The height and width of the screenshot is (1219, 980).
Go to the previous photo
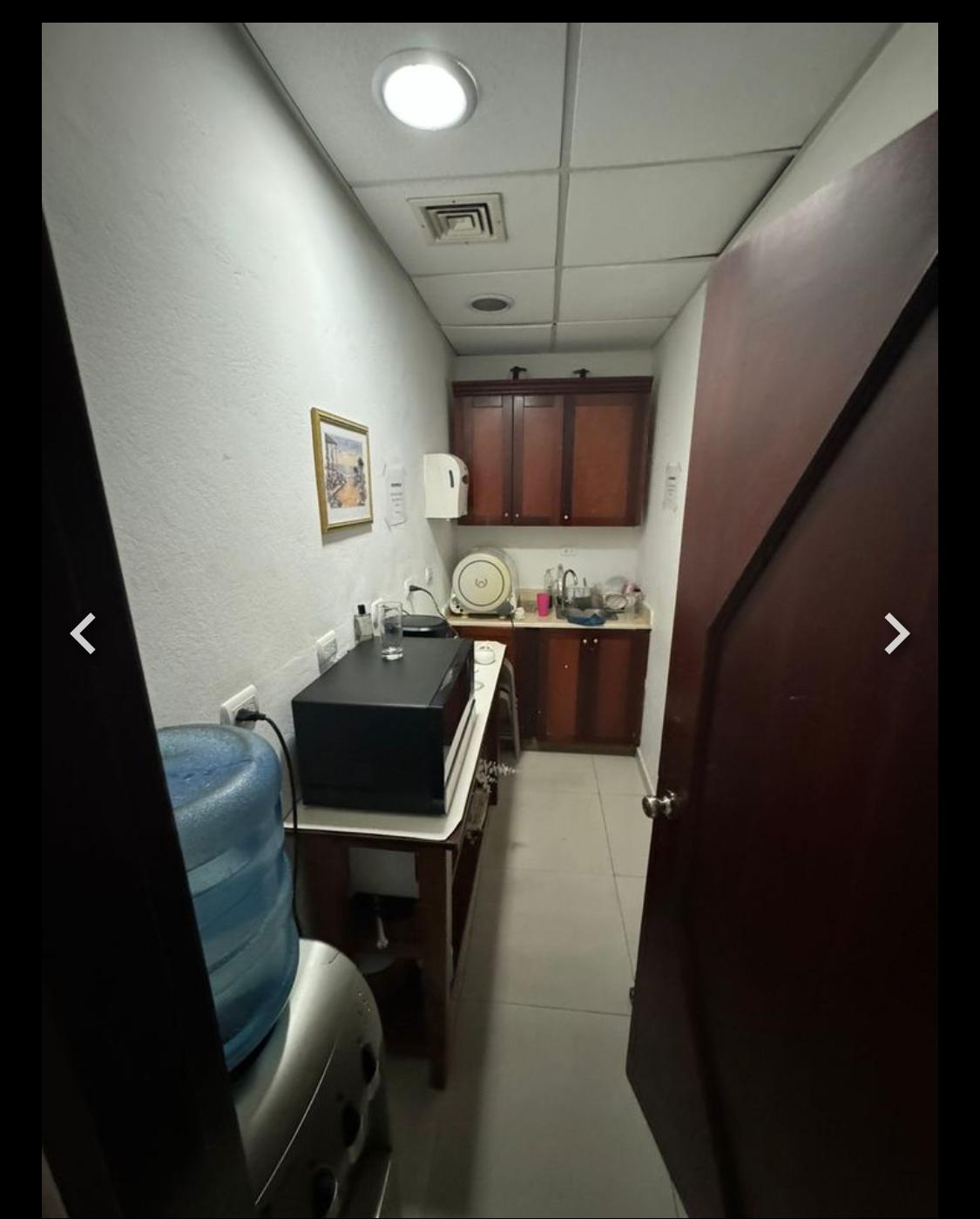(83, 633)
